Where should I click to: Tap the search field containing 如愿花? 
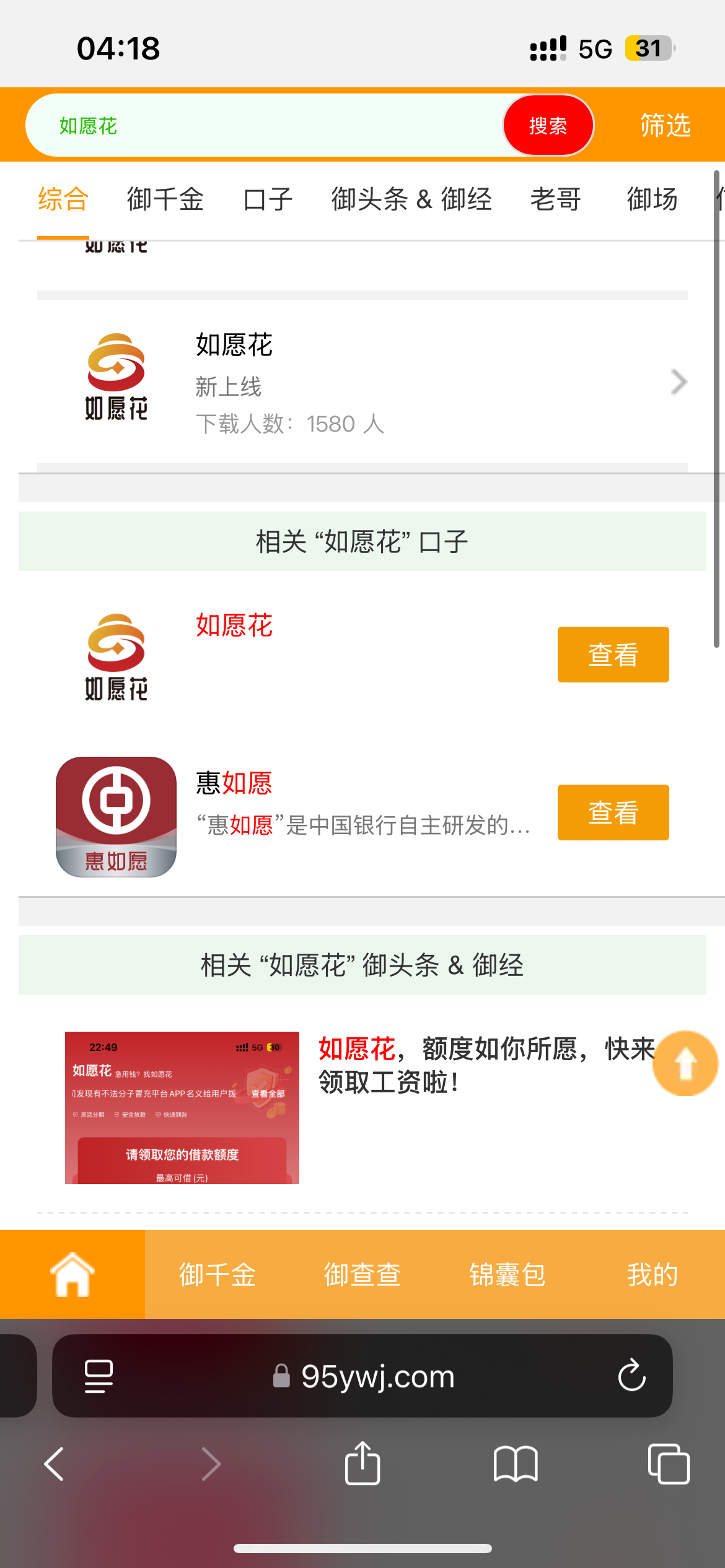(x=260, y=126)
